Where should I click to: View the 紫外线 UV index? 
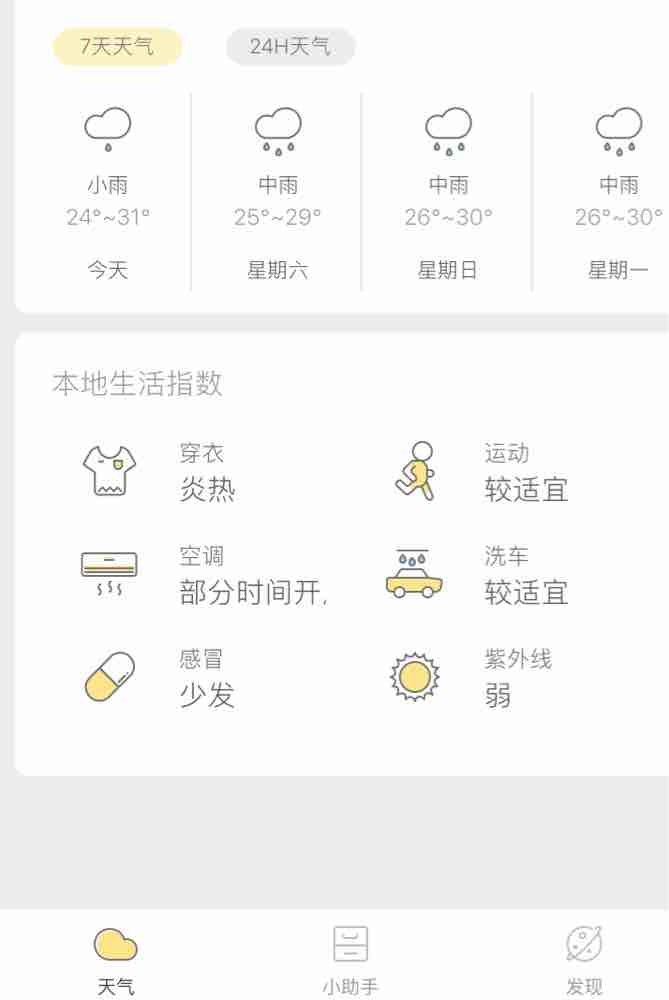tap(480, 678)
